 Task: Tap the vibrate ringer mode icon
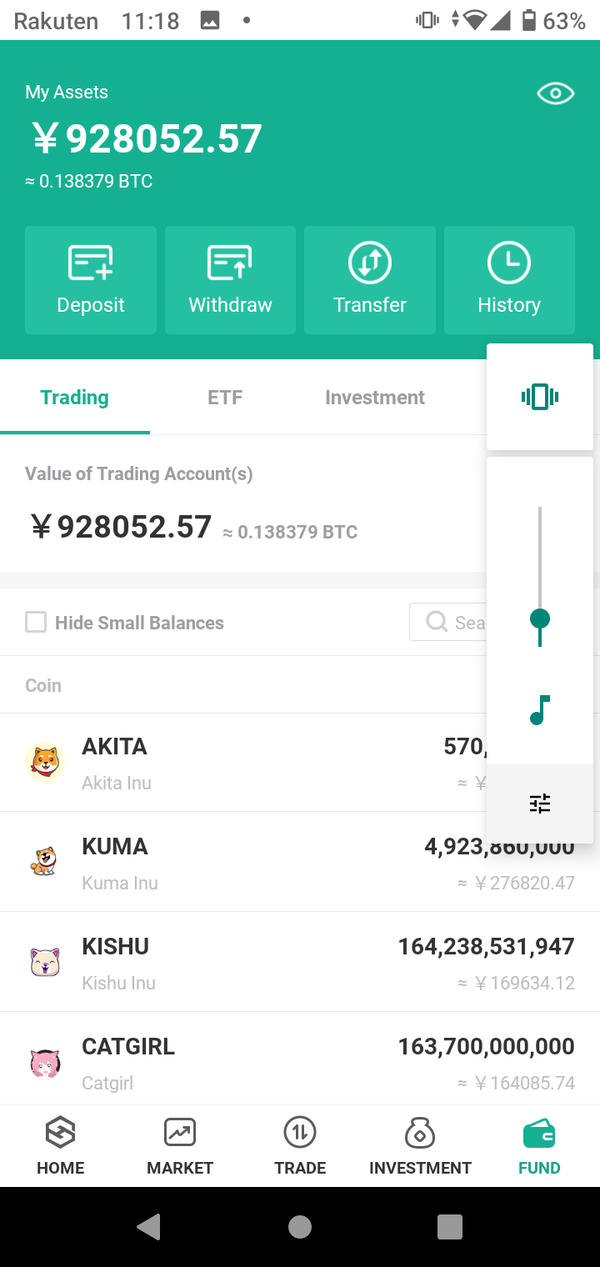540,397
